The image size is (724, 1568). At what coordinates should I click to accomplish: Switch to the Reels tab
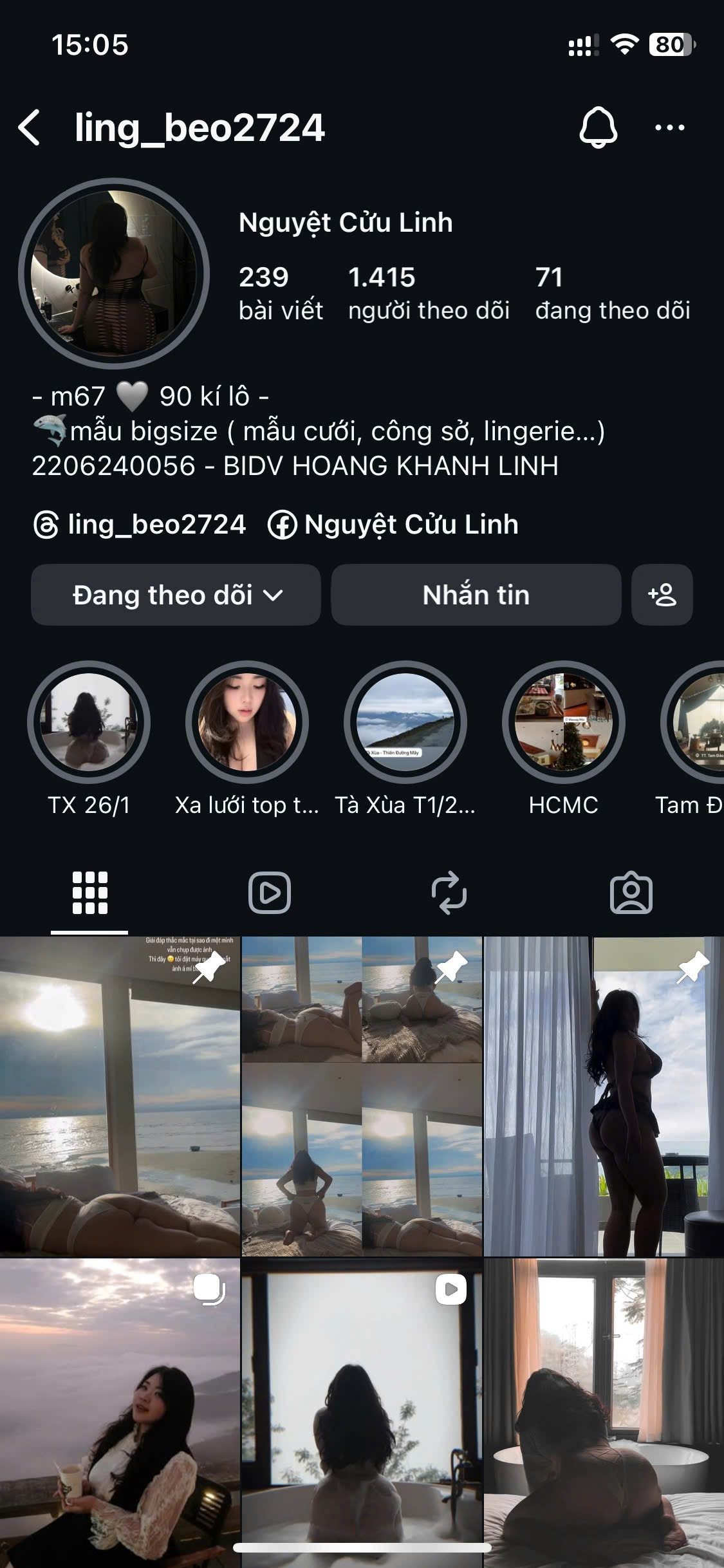[x=270, y=893]
